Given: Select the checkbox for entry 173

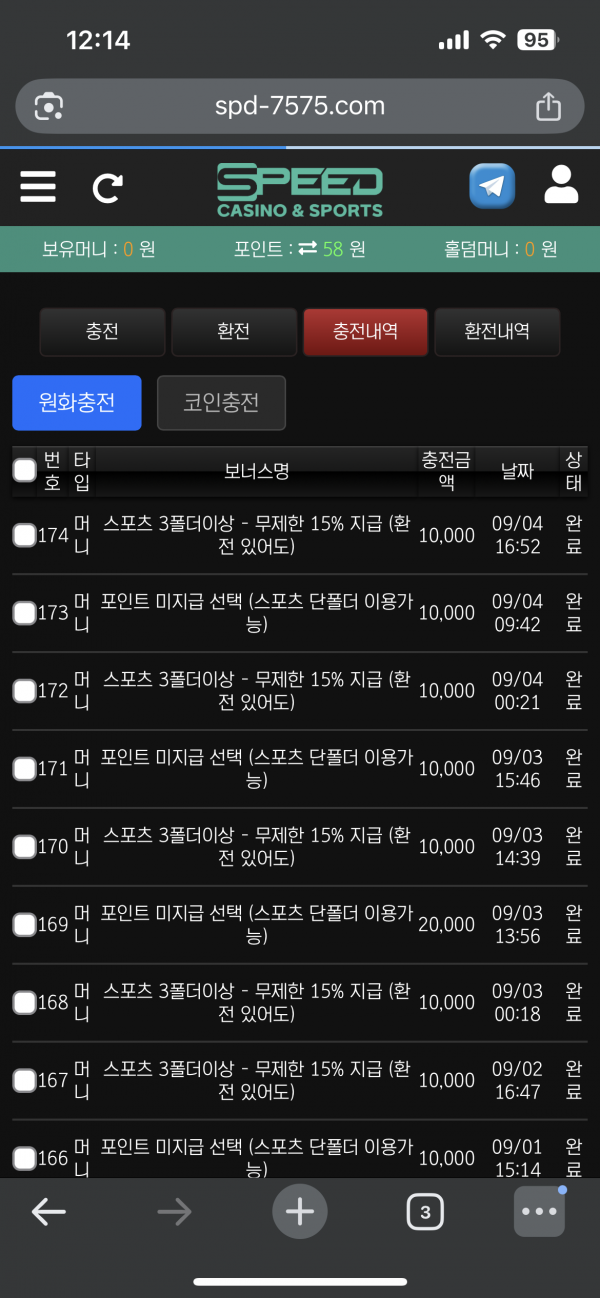Looking at the screenshot, I should (x=25, y=613).
